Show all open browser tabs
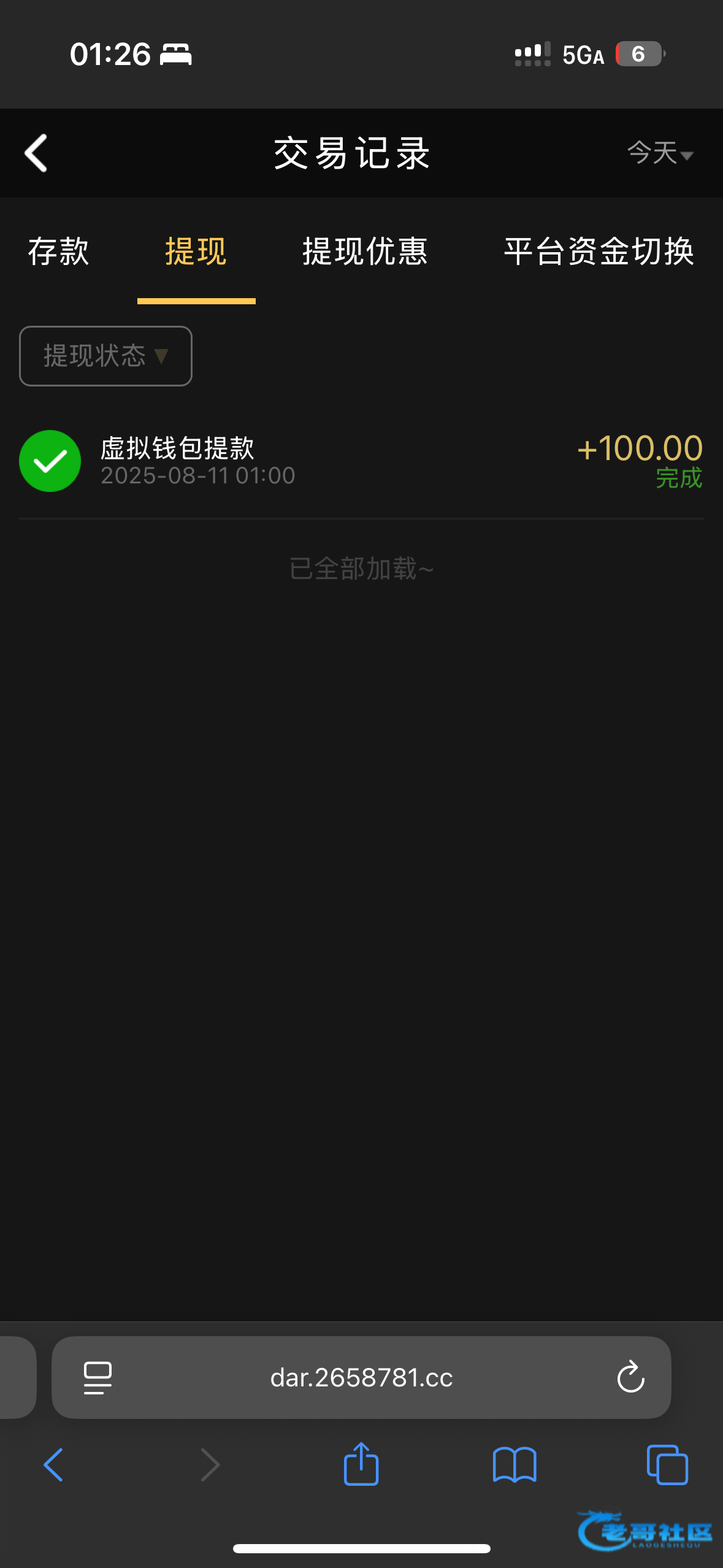Screen dimensions: 723x1568 (x=667, y=1465)
